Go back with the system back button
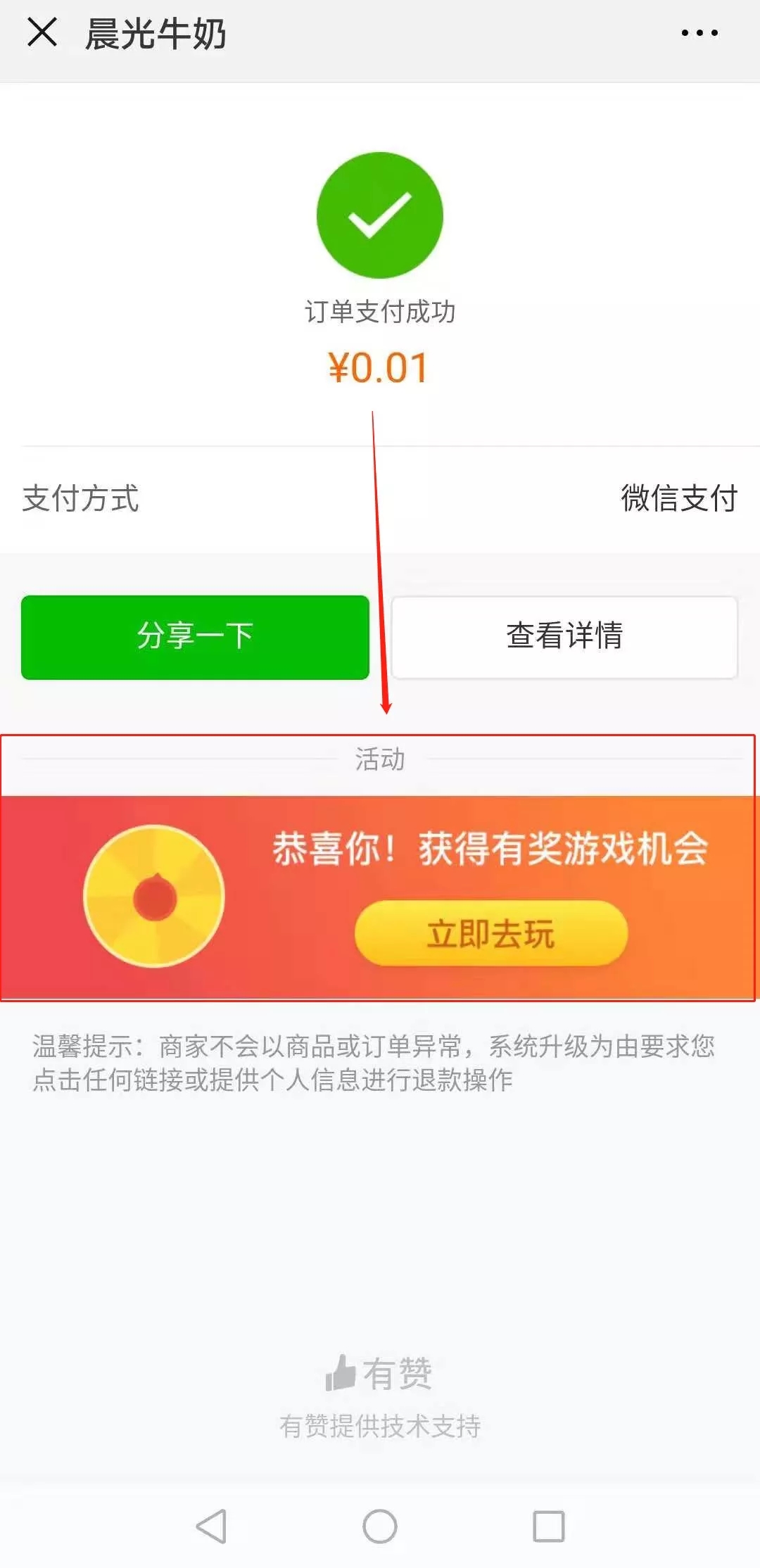The image size is (760, 1568). point(211,1526)
